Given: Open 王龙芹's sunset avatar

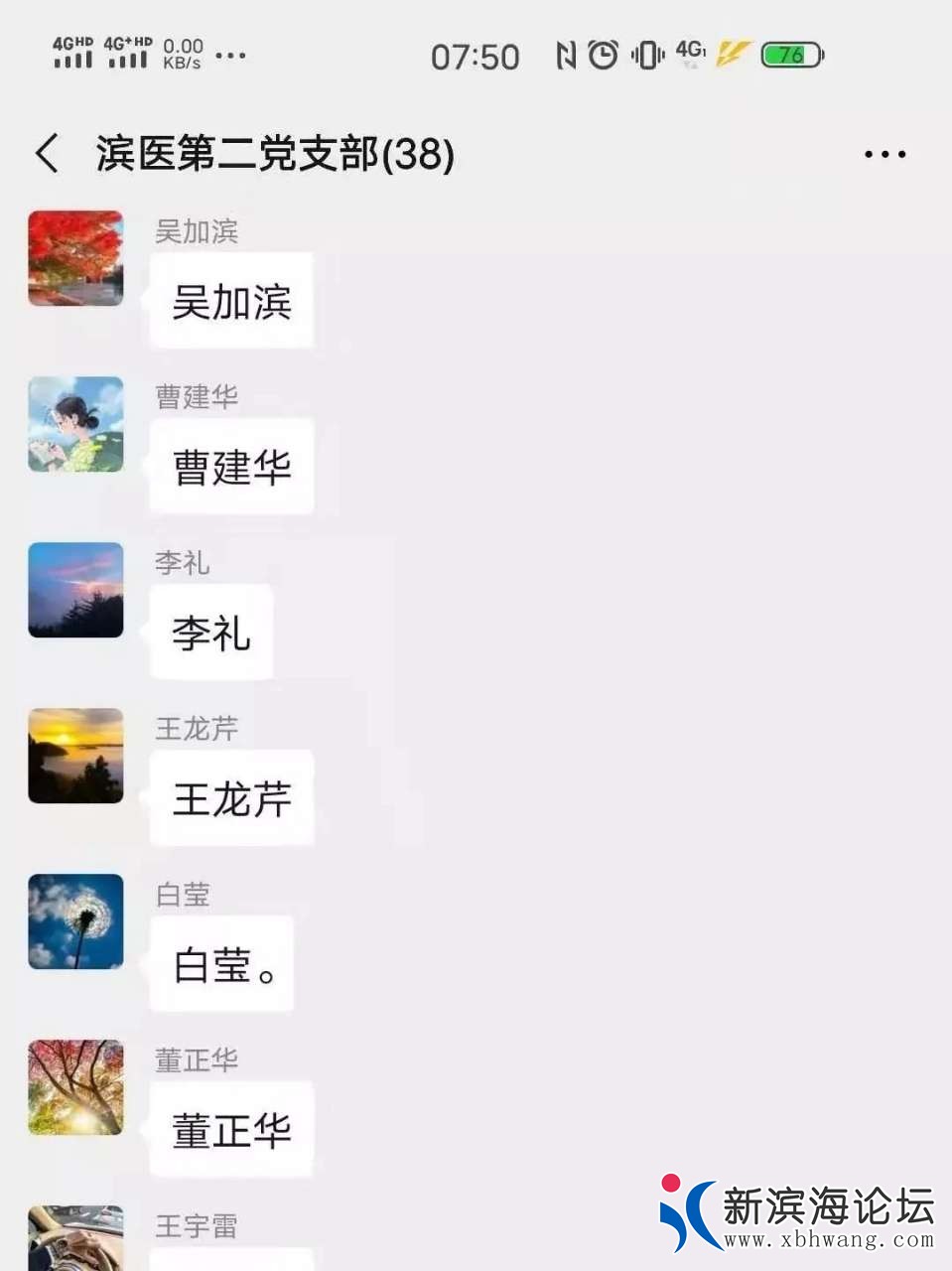Looking at the screenshot, I should point(75,756).
